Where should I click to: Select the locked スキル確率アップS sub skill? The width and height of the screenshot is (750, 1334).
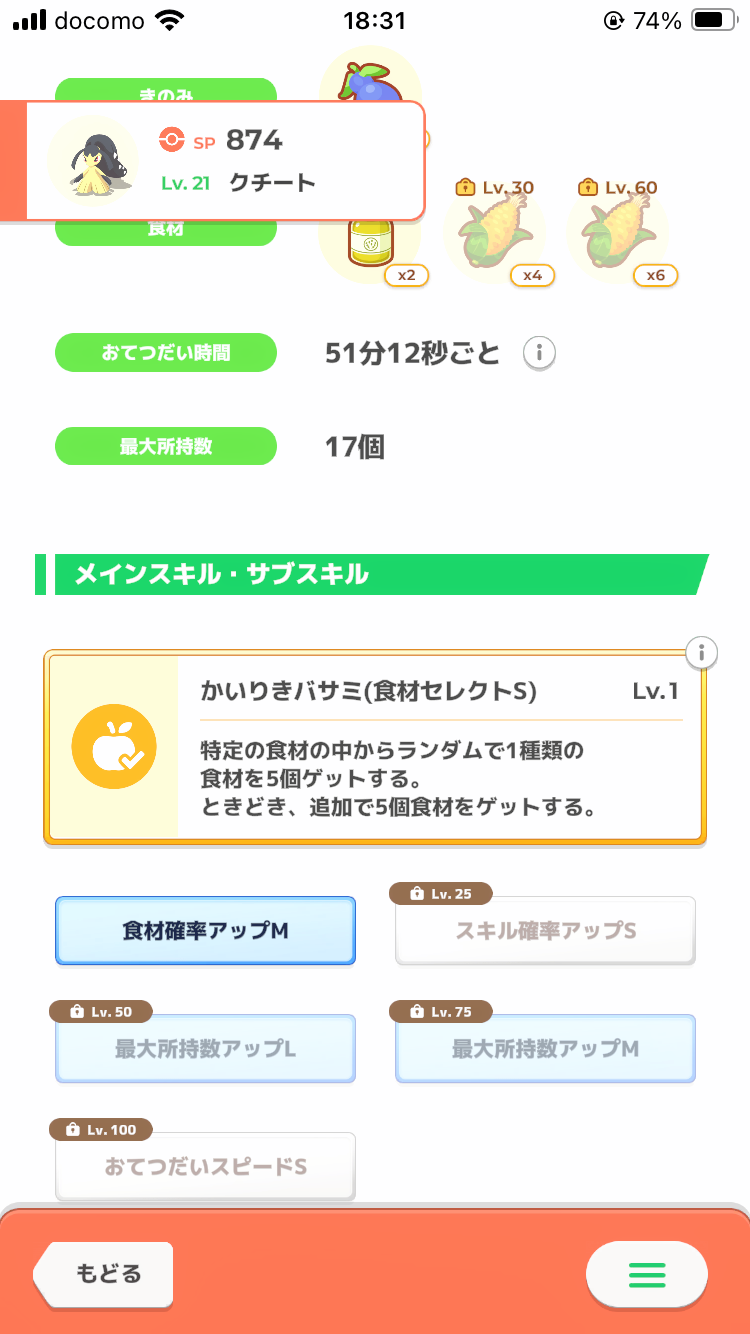[x=546, y=930]
